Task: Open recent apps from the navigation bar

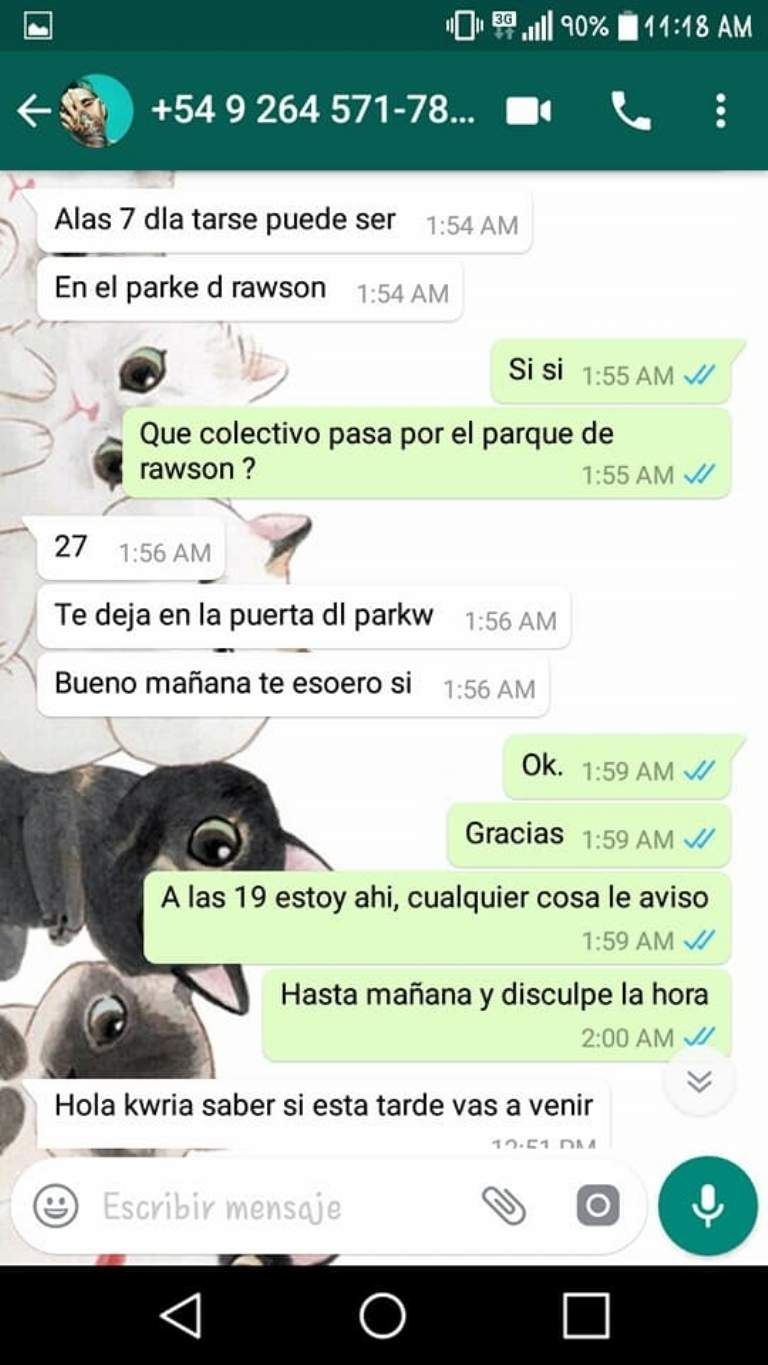Action: click(585, 1315)
